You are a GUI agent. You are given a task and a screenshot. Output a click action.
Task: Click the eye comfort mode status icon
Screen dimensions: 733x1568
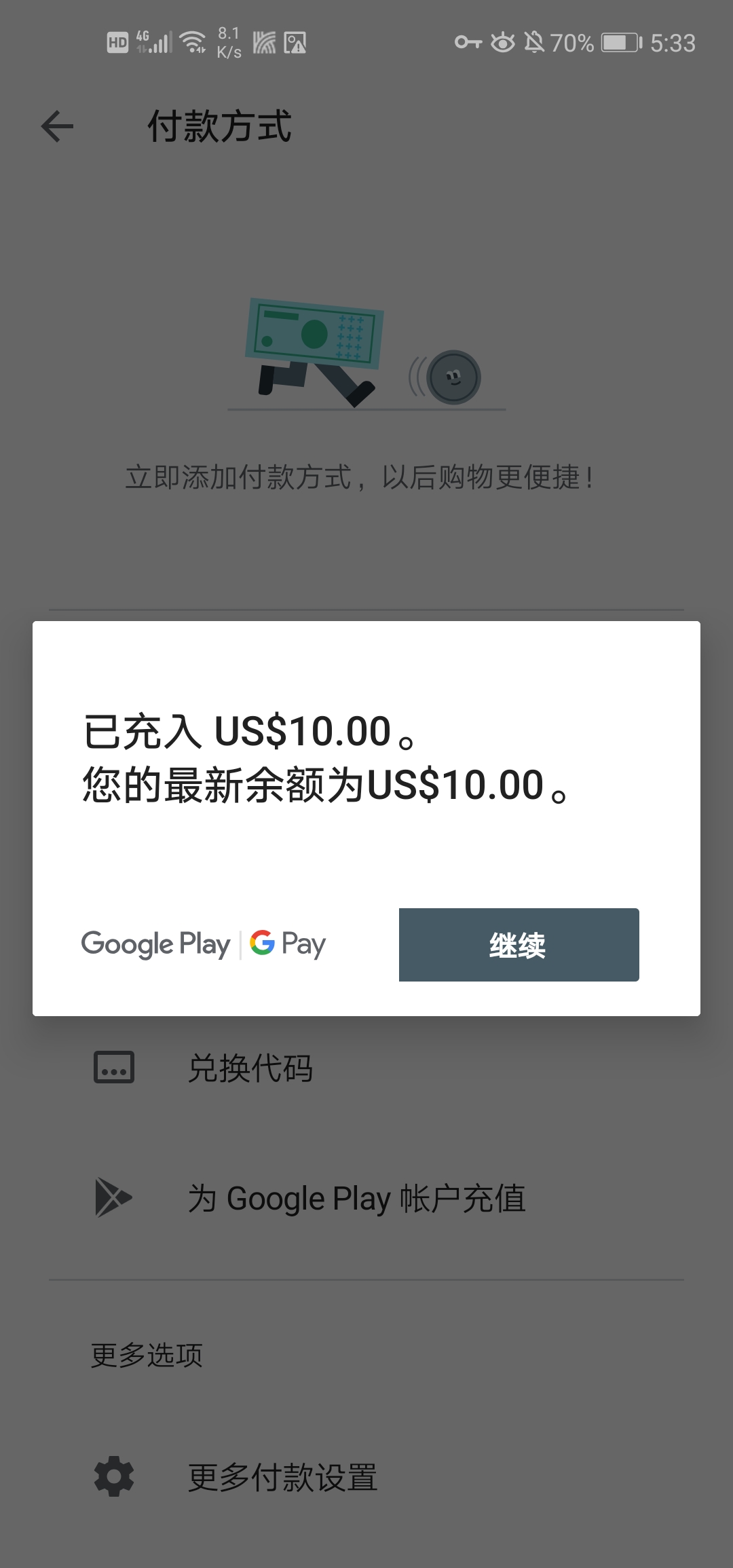click(x=503, y=43)
